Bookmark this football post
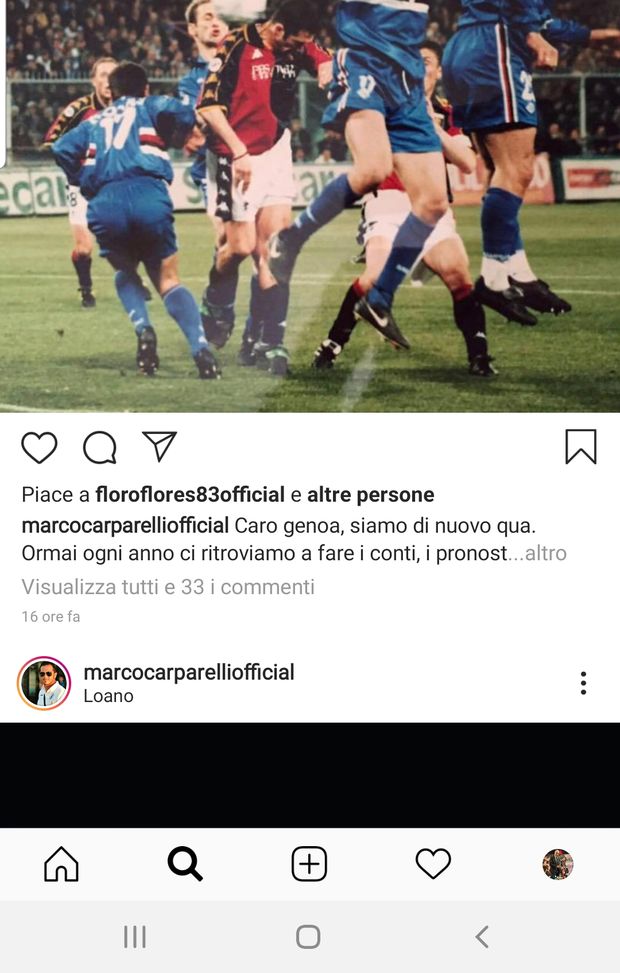The width and height of the screenshot is (620, 973). pyautogui.click(x=580, y=447)
